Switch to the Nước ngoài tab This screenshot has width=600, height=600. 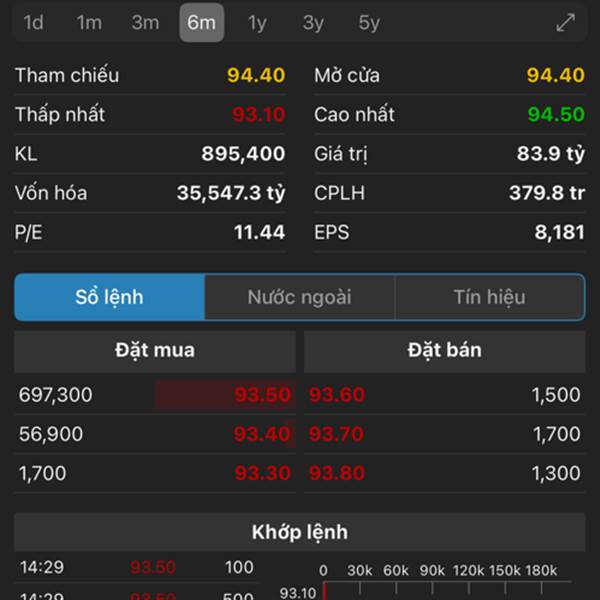299,297
